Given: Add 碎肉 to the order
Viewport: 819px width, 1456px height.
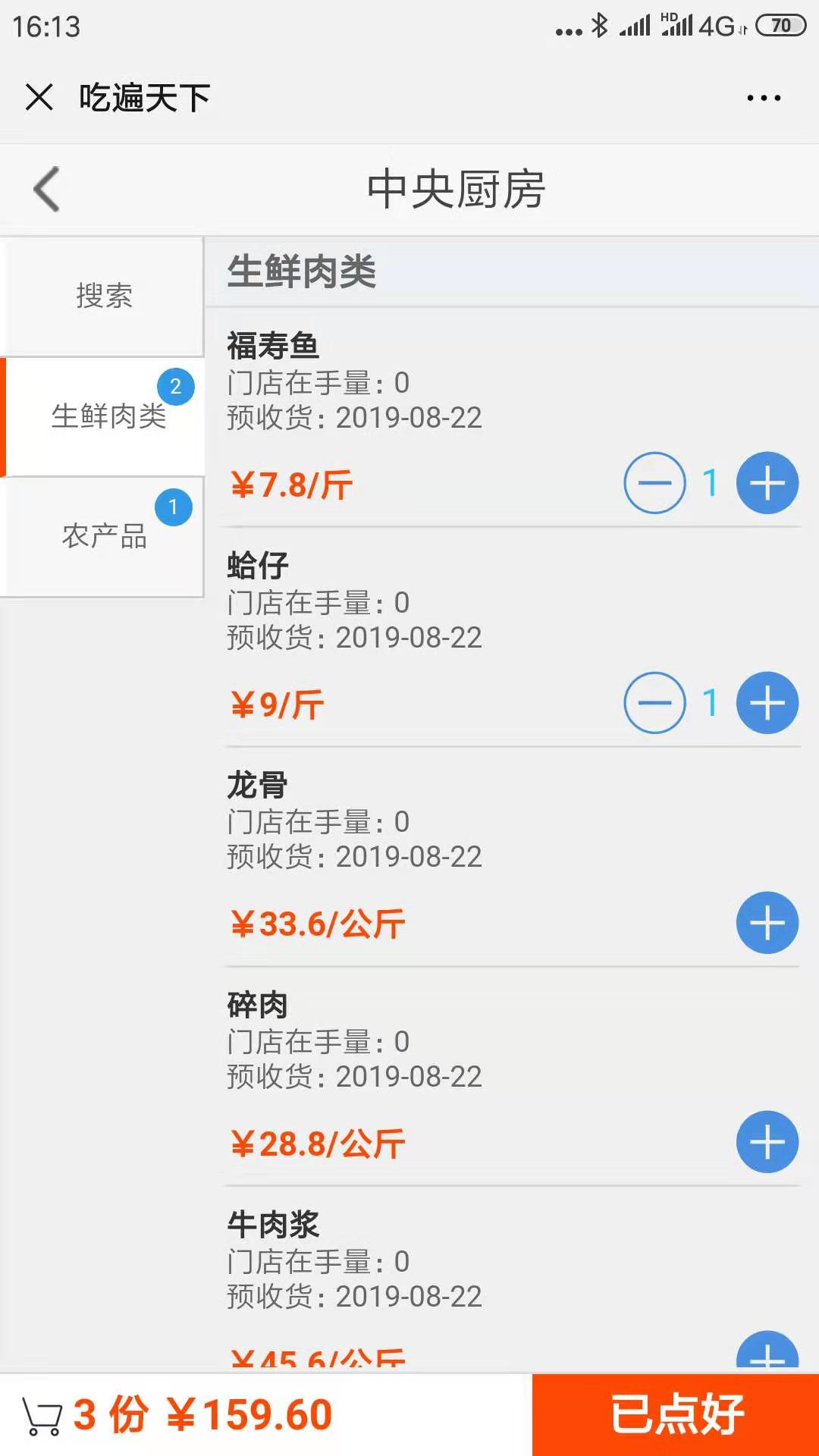Looking at the screenshot, I should coord(767,1142).
